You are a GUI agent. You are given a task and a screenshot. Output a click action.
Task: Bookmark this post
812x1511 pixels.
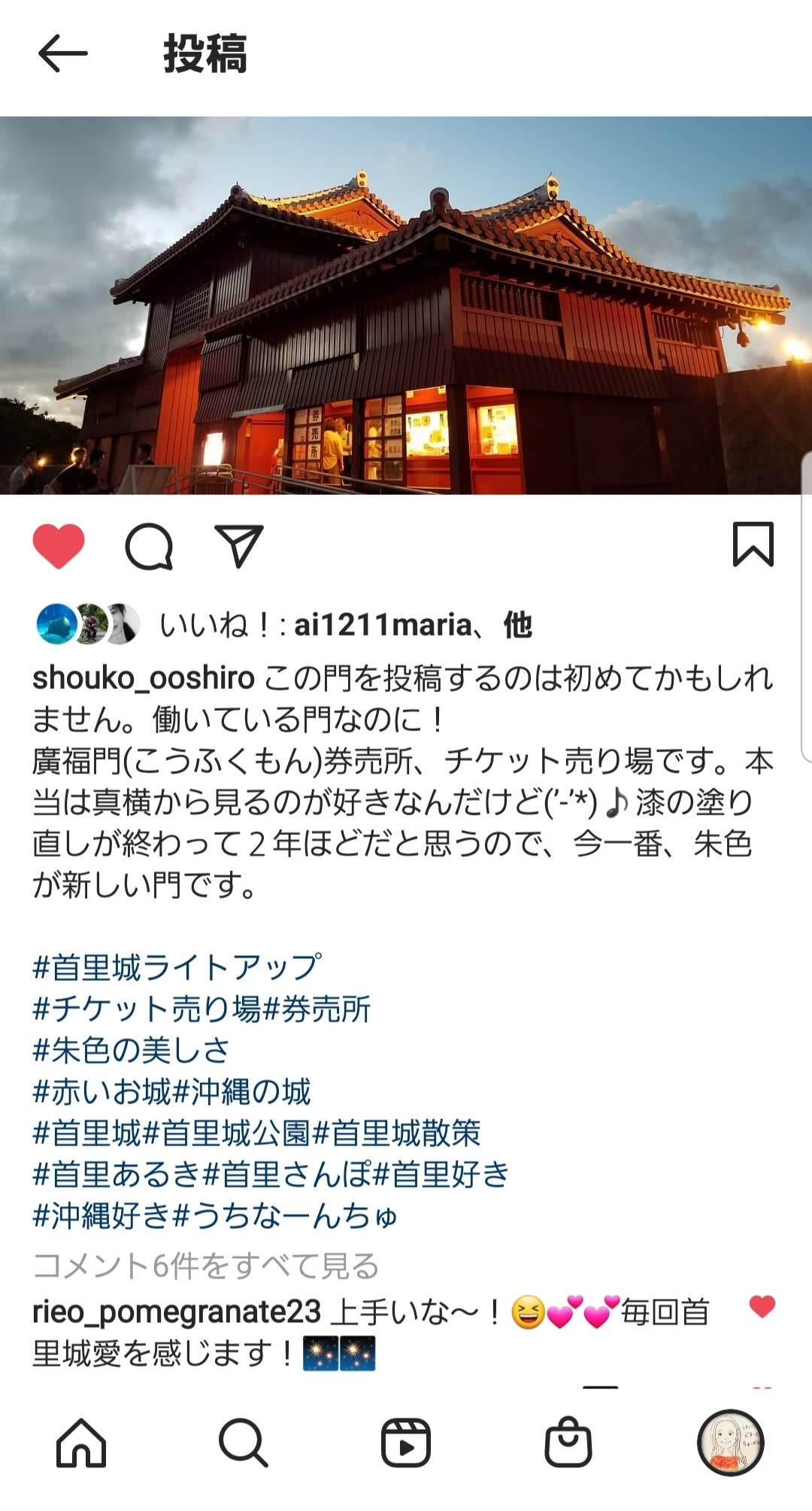coord(753,544)
